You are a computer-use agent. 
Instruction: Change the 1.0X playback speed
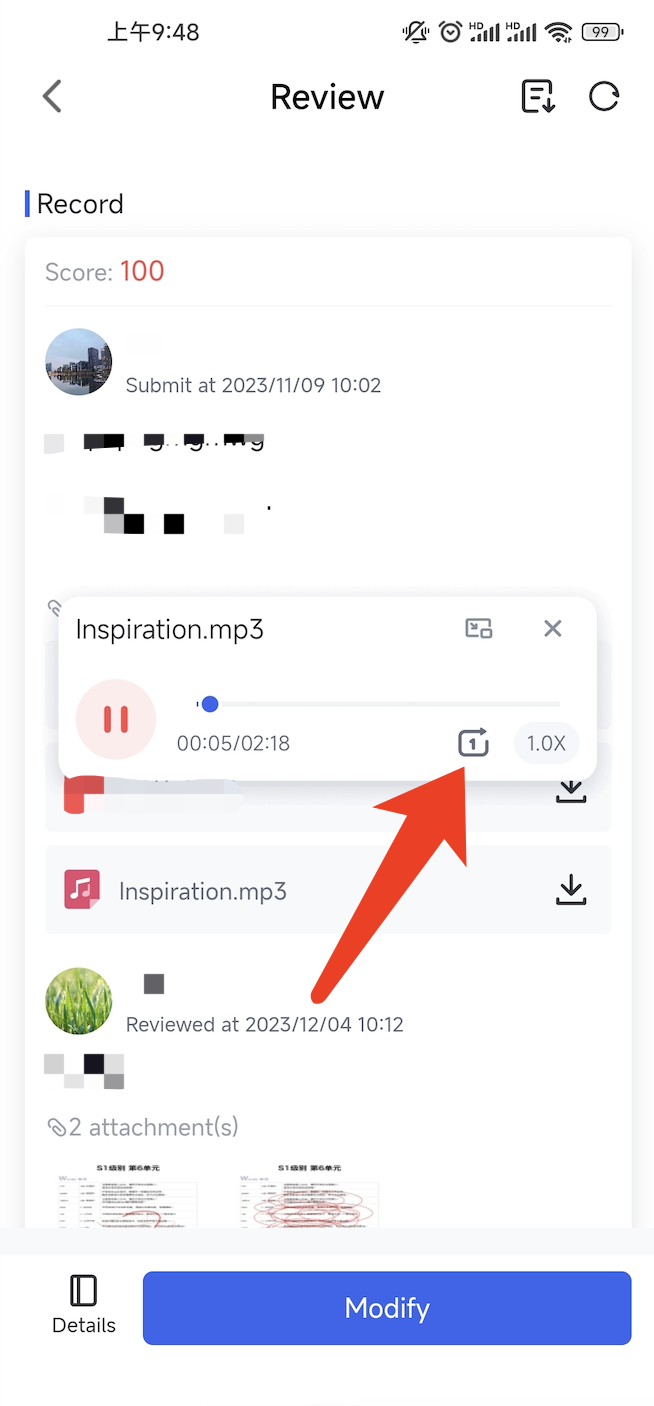[546, 743]
